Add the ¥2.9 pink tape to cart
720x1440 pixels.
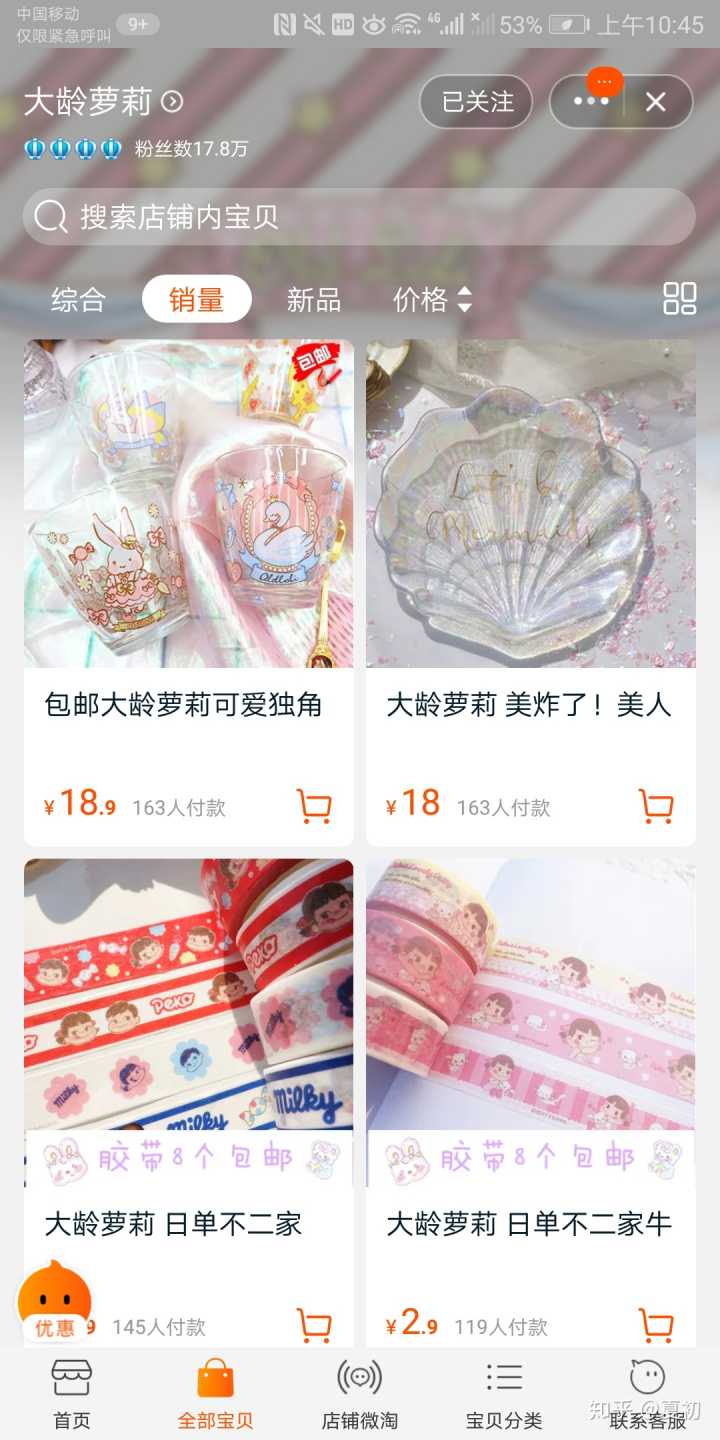click(656, 1325)
